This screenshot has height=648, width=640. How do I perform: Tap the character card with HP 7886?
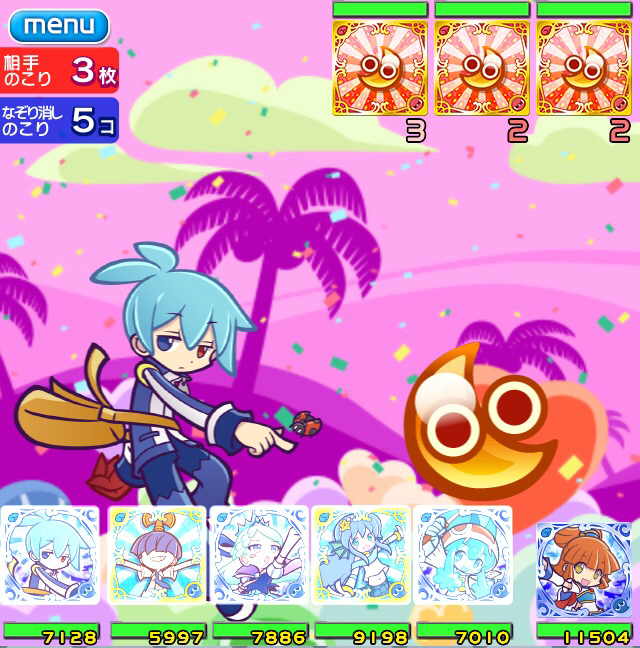coord(259,555)
